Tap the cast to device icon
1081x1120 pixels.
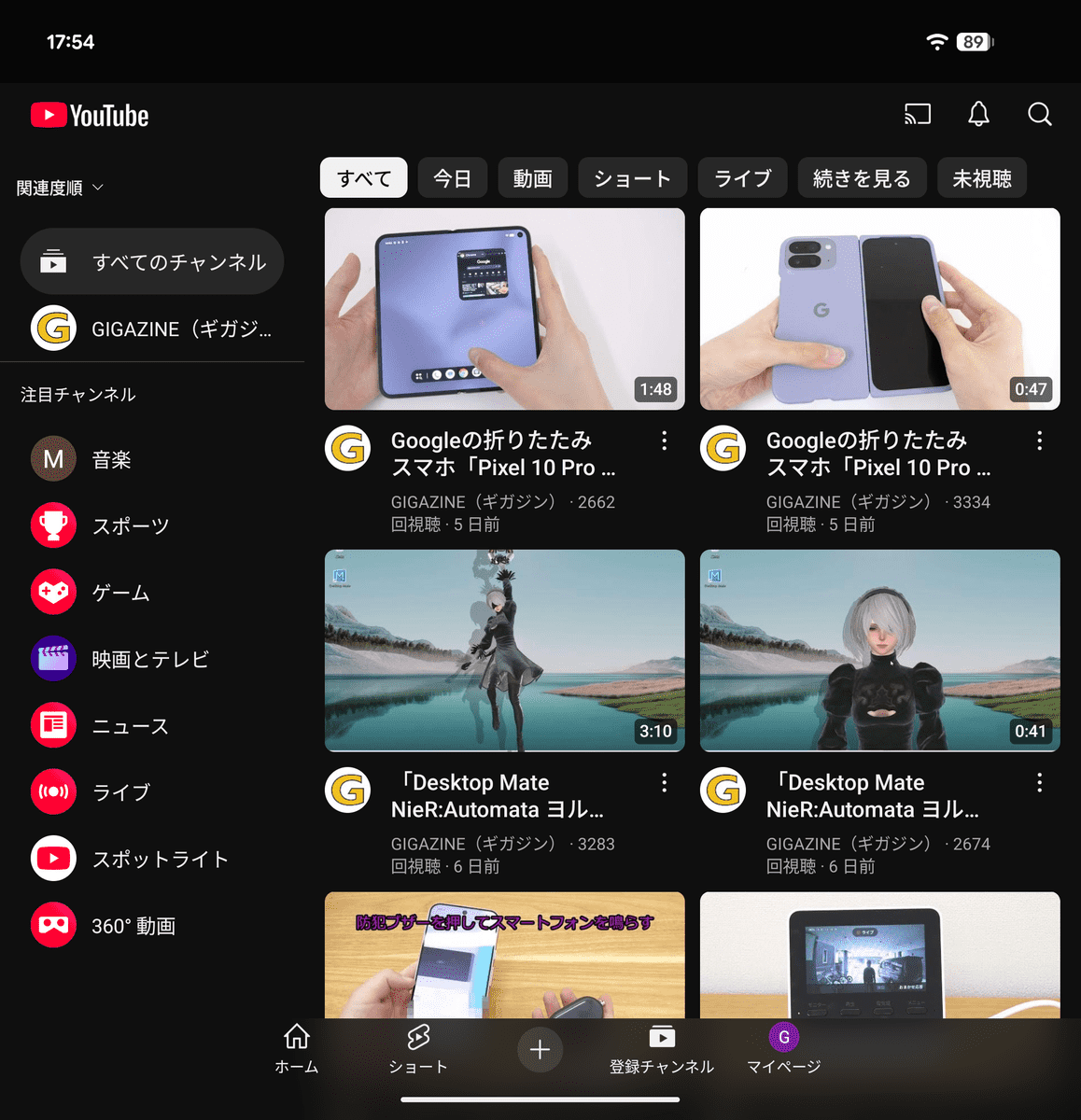(x=917, y=115)
